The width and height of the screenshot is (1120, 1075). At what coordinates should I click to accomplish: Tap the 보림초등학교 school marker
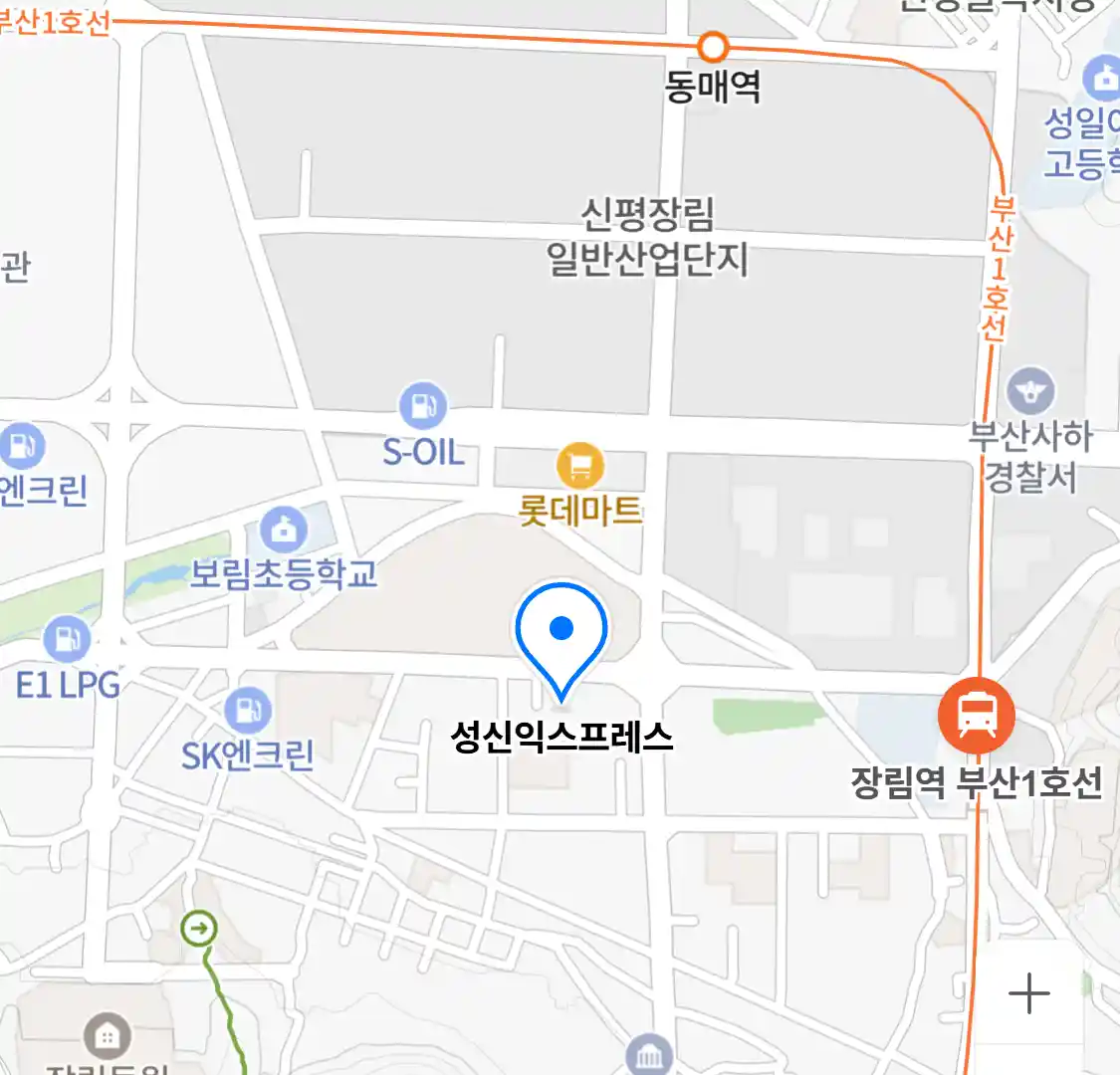pos(284,529)
